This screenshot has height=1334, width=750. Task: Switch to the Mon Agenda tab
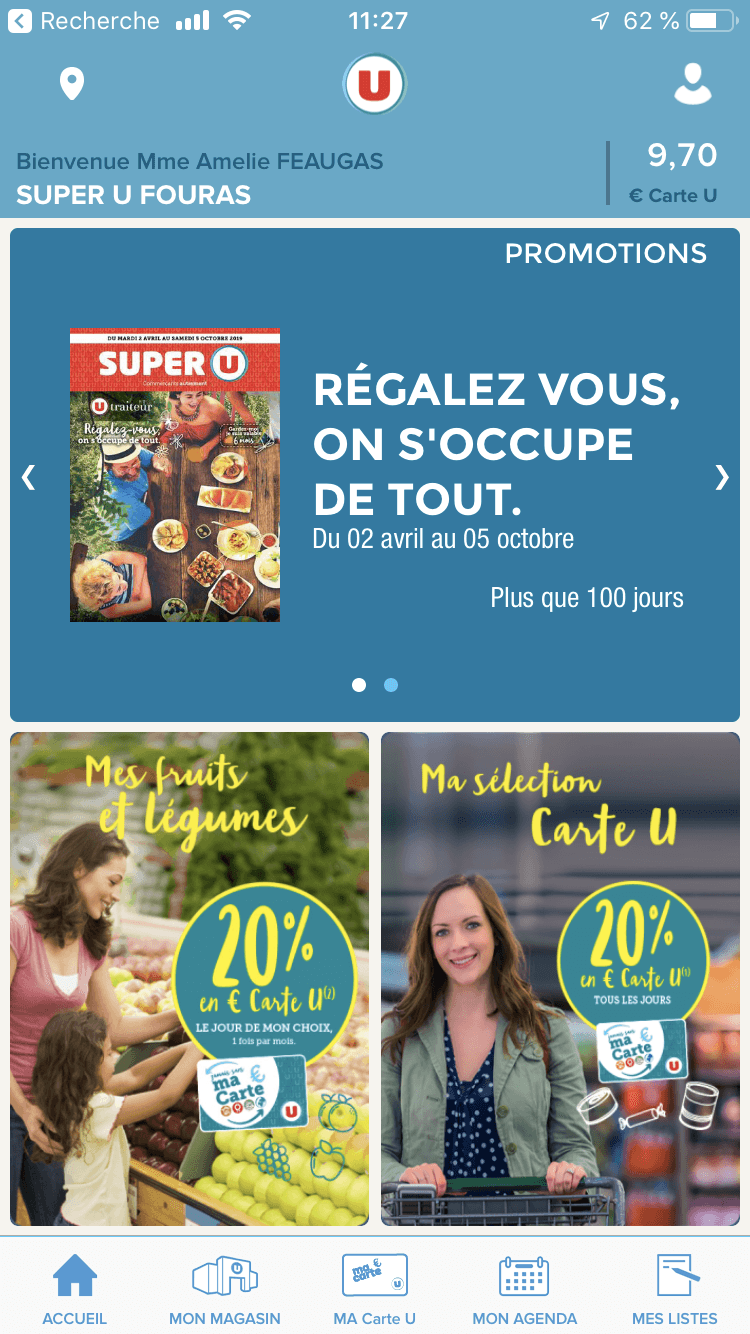pos(525,1289)
